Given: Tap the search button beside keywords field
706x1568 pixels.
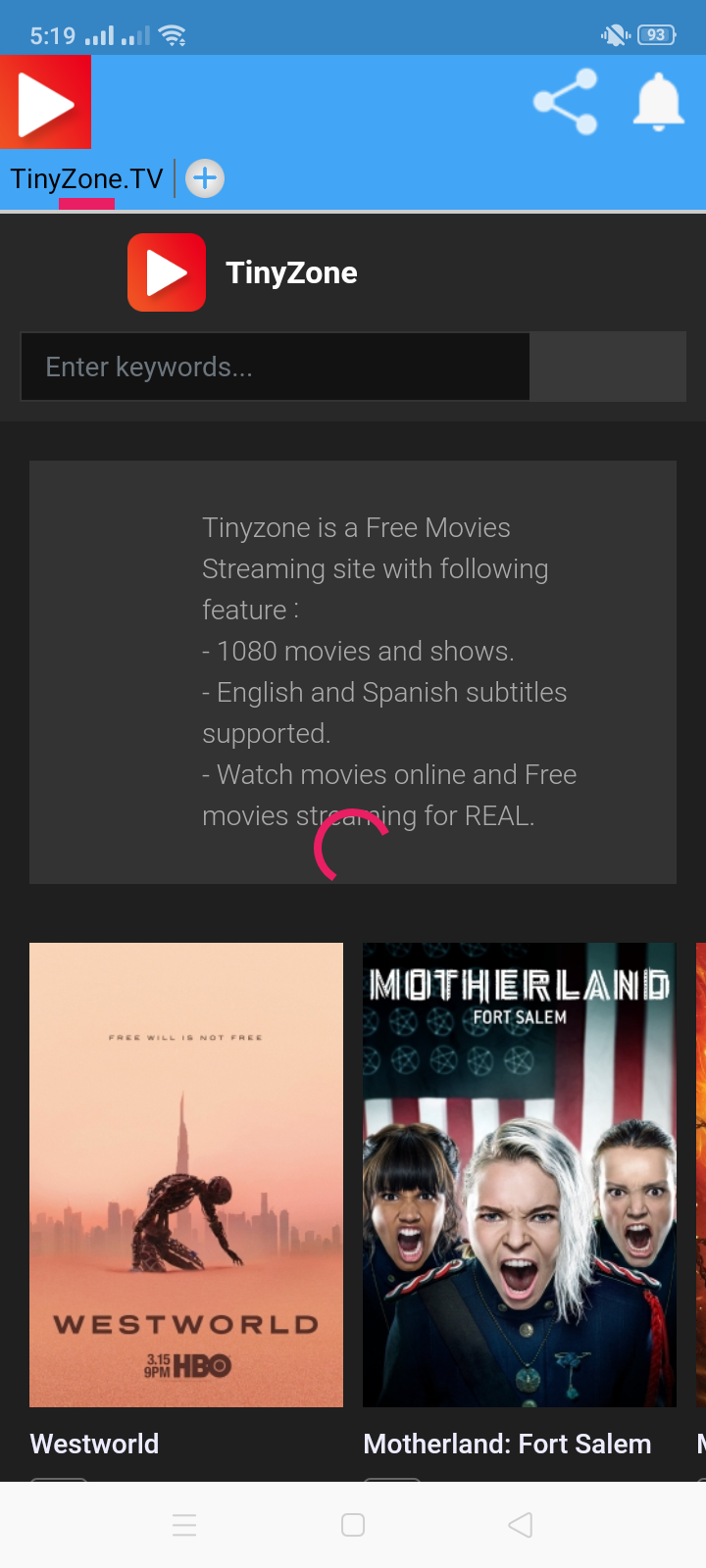Looking at the screenshot, I should coord(607,367).
